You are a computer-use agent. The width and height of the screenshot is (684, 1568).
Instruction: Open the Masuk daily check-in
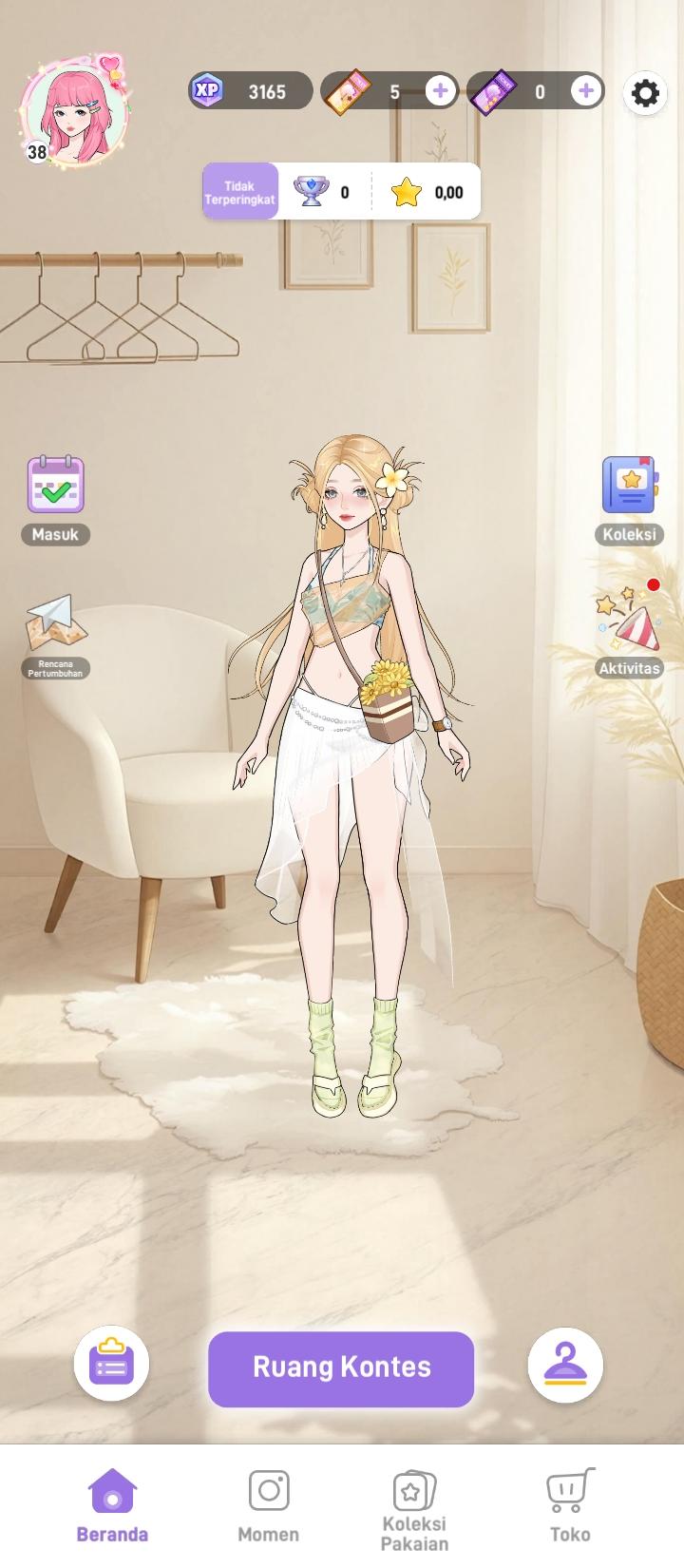56,495
